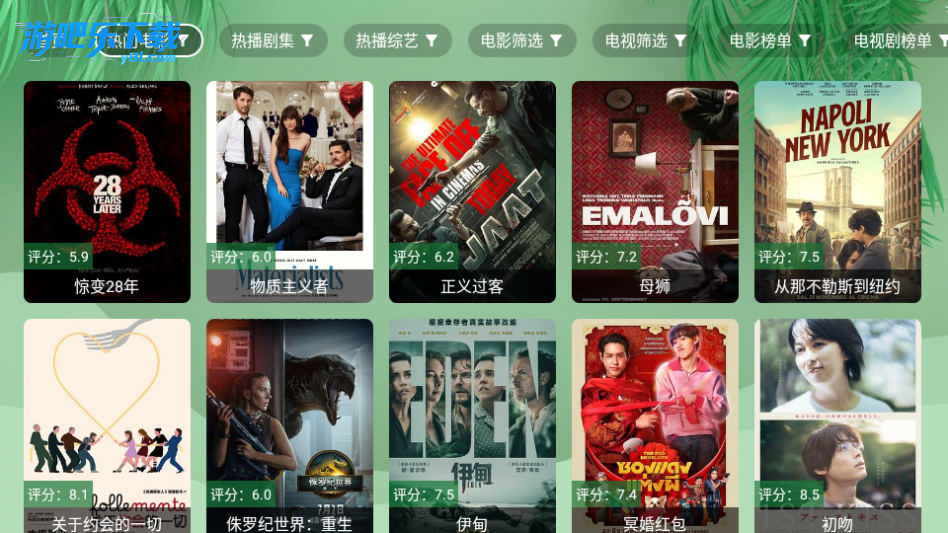948x533 pixels.
Task: Open the movie 侏罗纪世界：重生
Action: pos(289,425)
